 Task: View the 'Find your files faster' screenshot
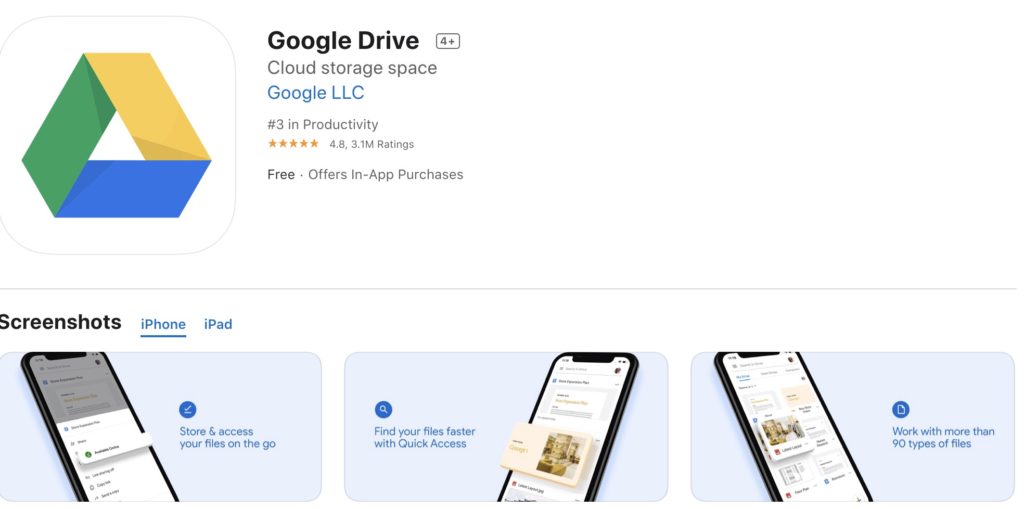505,427
